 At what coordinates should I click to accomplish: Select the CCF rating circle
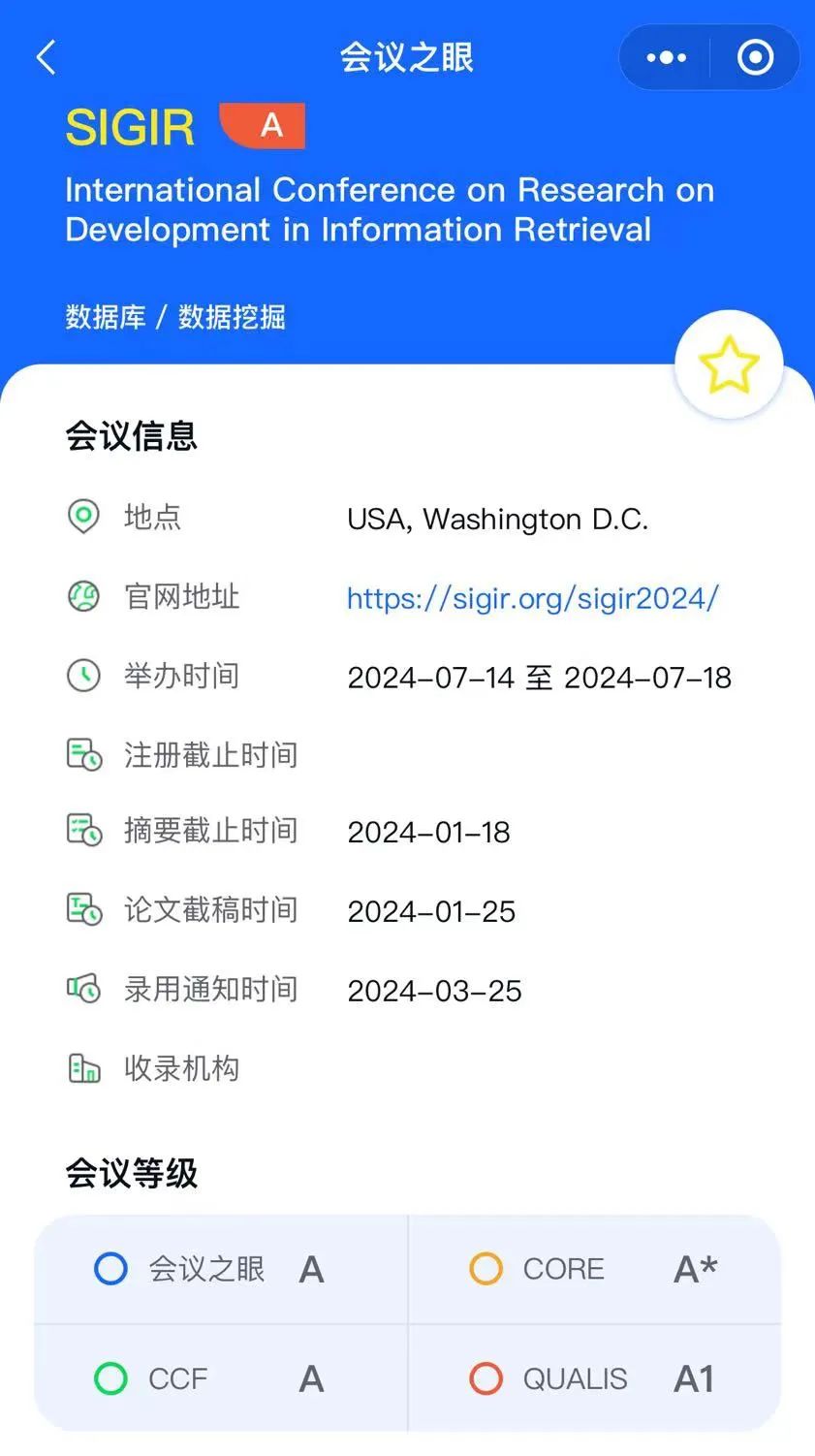110,1378
